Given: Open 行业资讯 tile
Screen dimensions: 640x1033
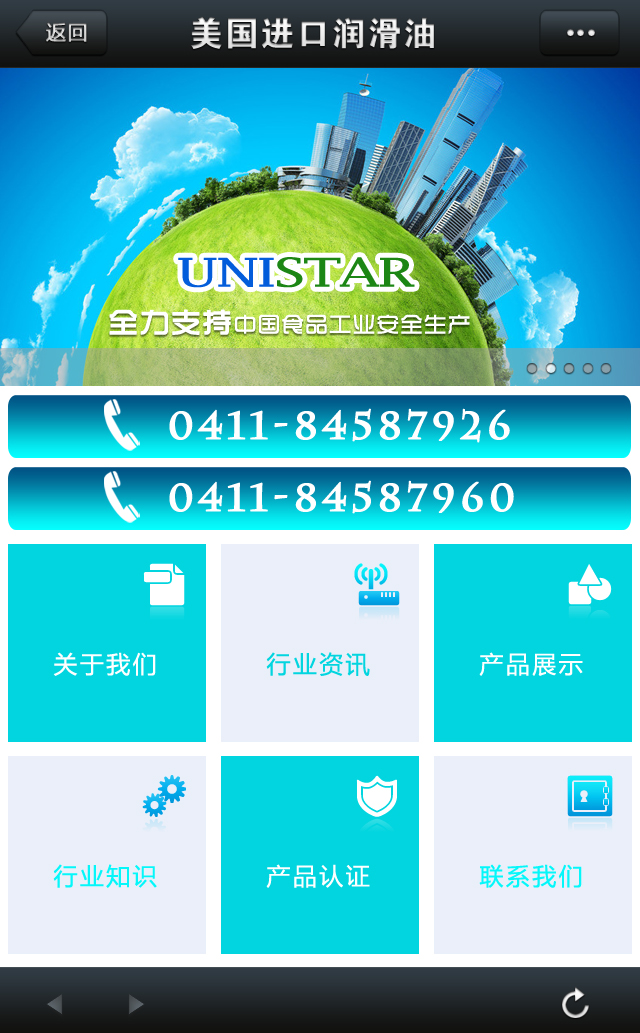Looking at the screenshot, I should [x=319, y=643].
